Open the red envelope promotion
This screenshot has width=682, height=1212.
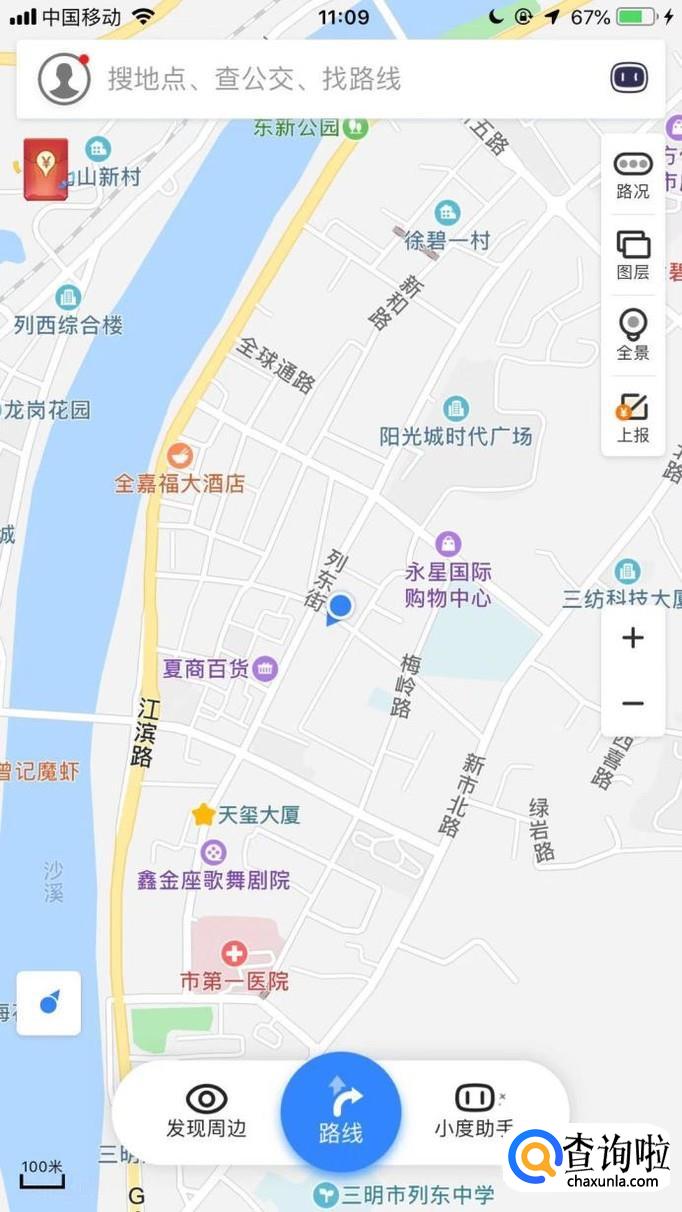point(45,169)
